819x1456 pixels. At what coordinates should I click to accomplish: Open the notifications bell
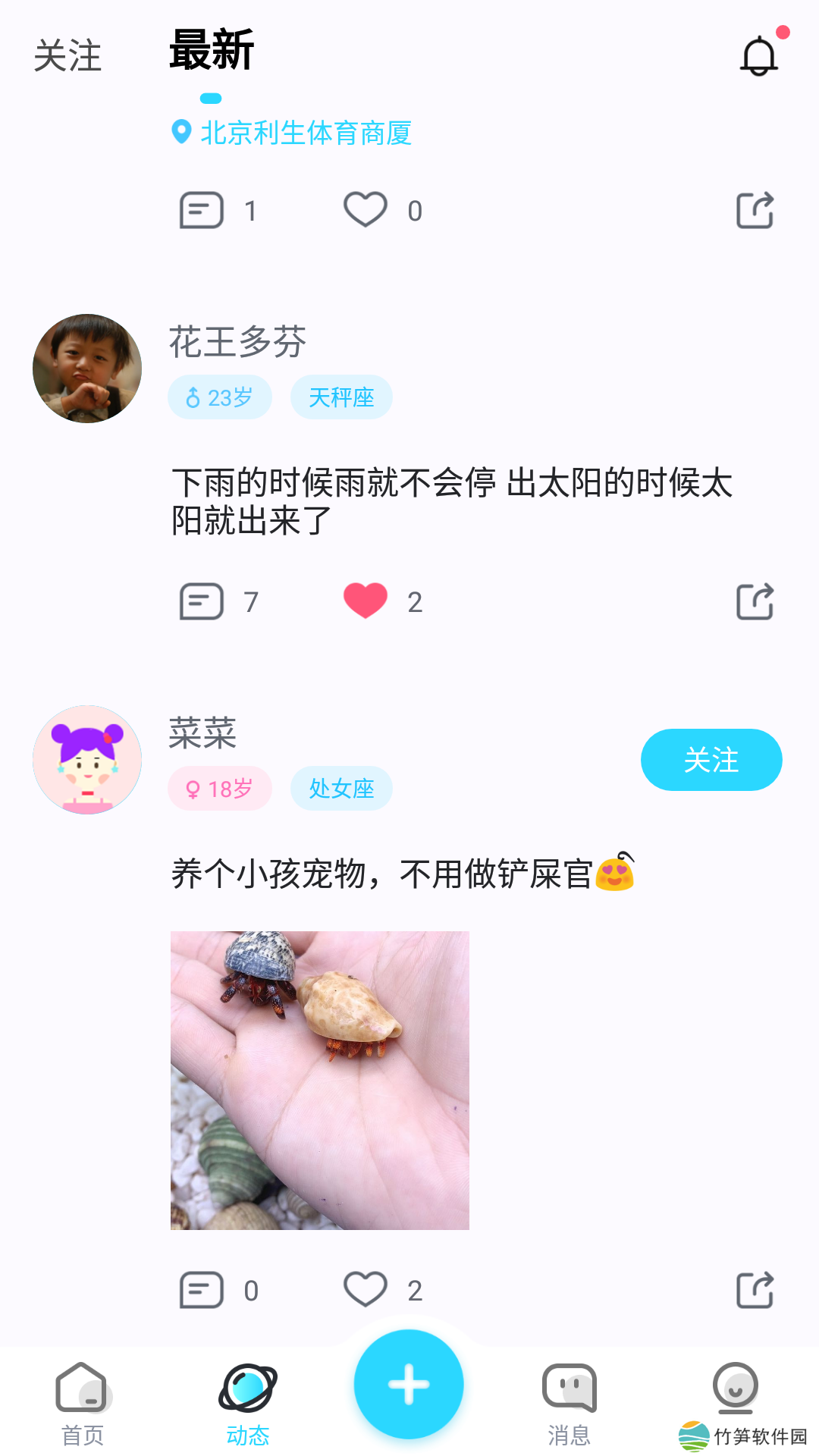pyautogui.click(x=759, y=56)
